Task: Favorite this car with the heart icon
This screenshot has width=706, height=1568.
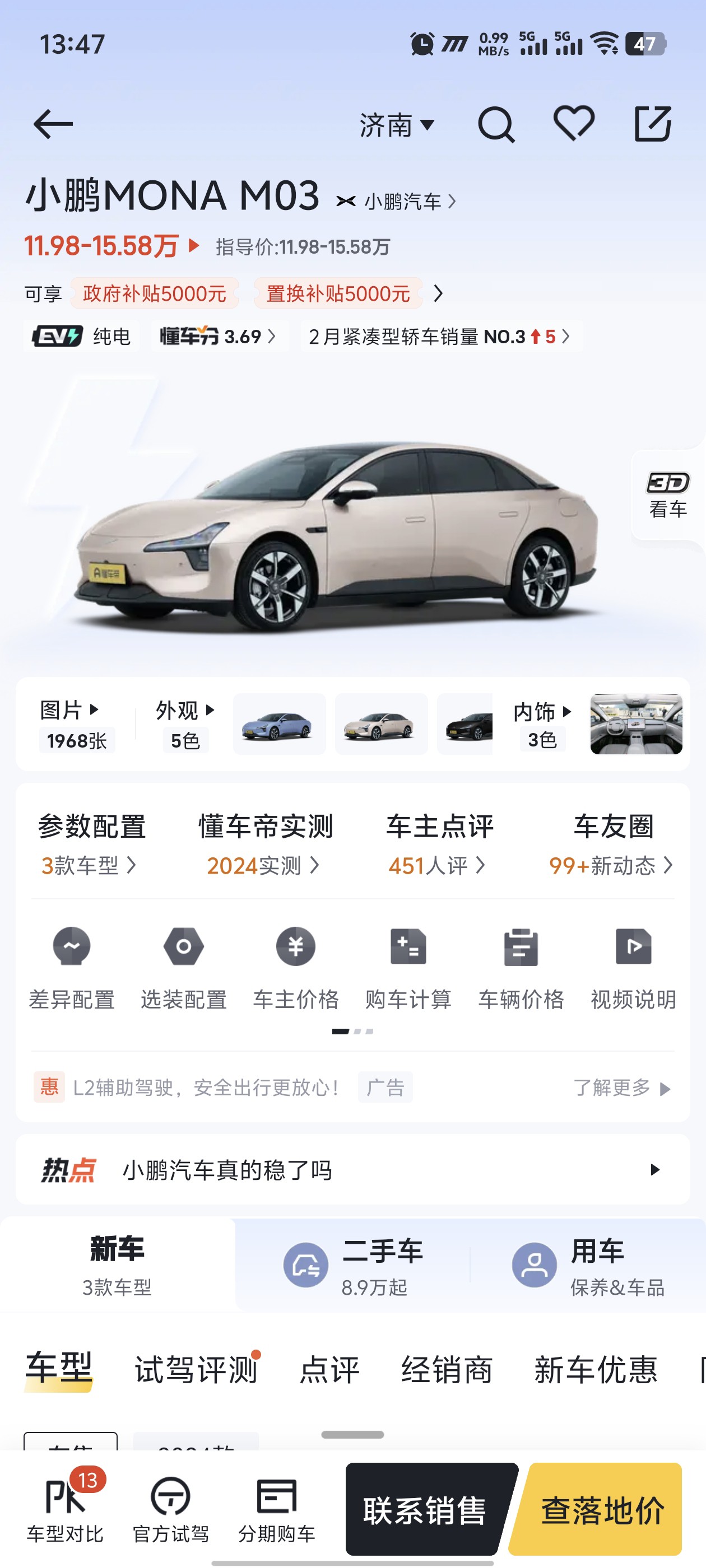Action: click(574, 124)
